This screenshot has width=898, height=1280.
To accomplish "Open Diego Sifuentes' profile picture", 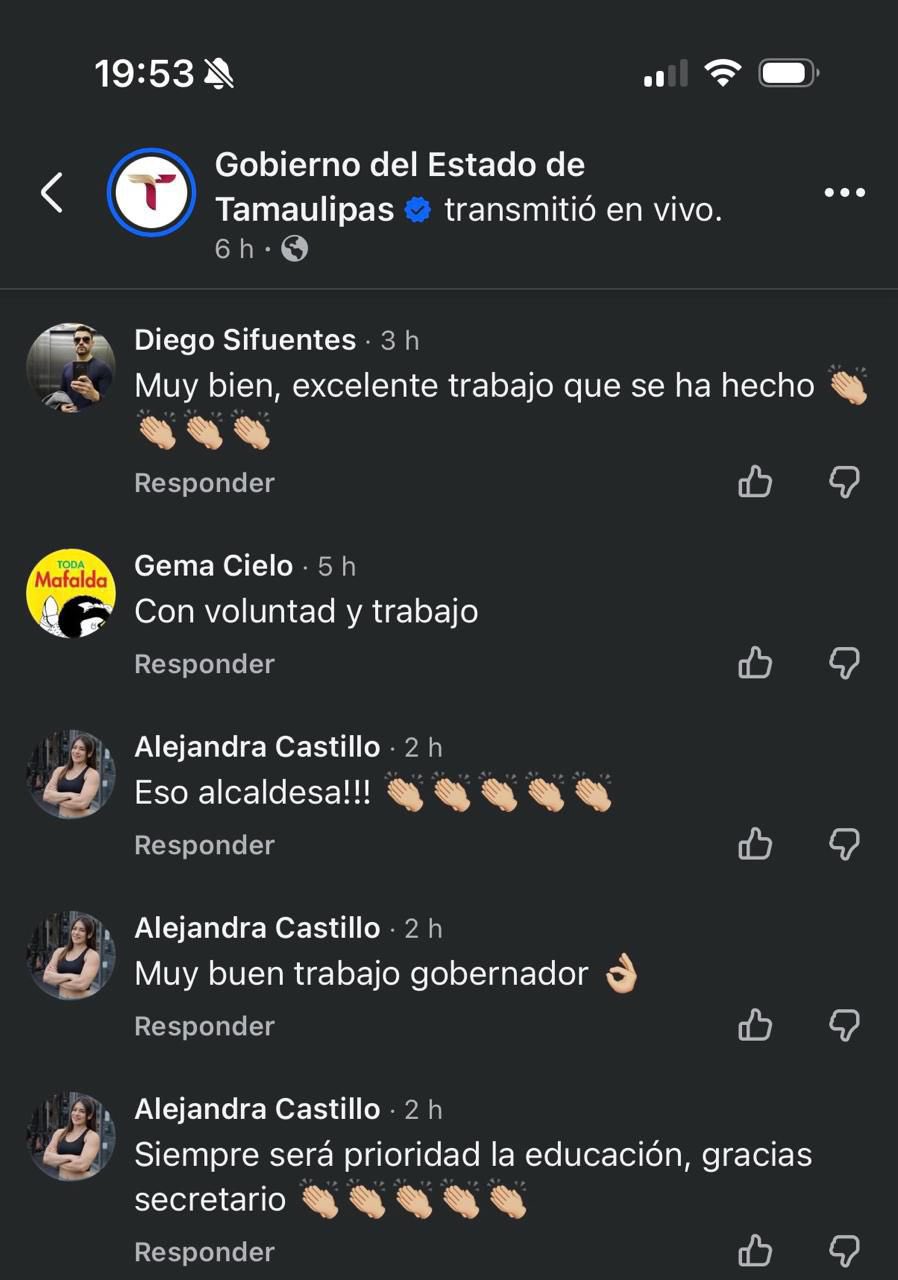I will click(70, 367).
